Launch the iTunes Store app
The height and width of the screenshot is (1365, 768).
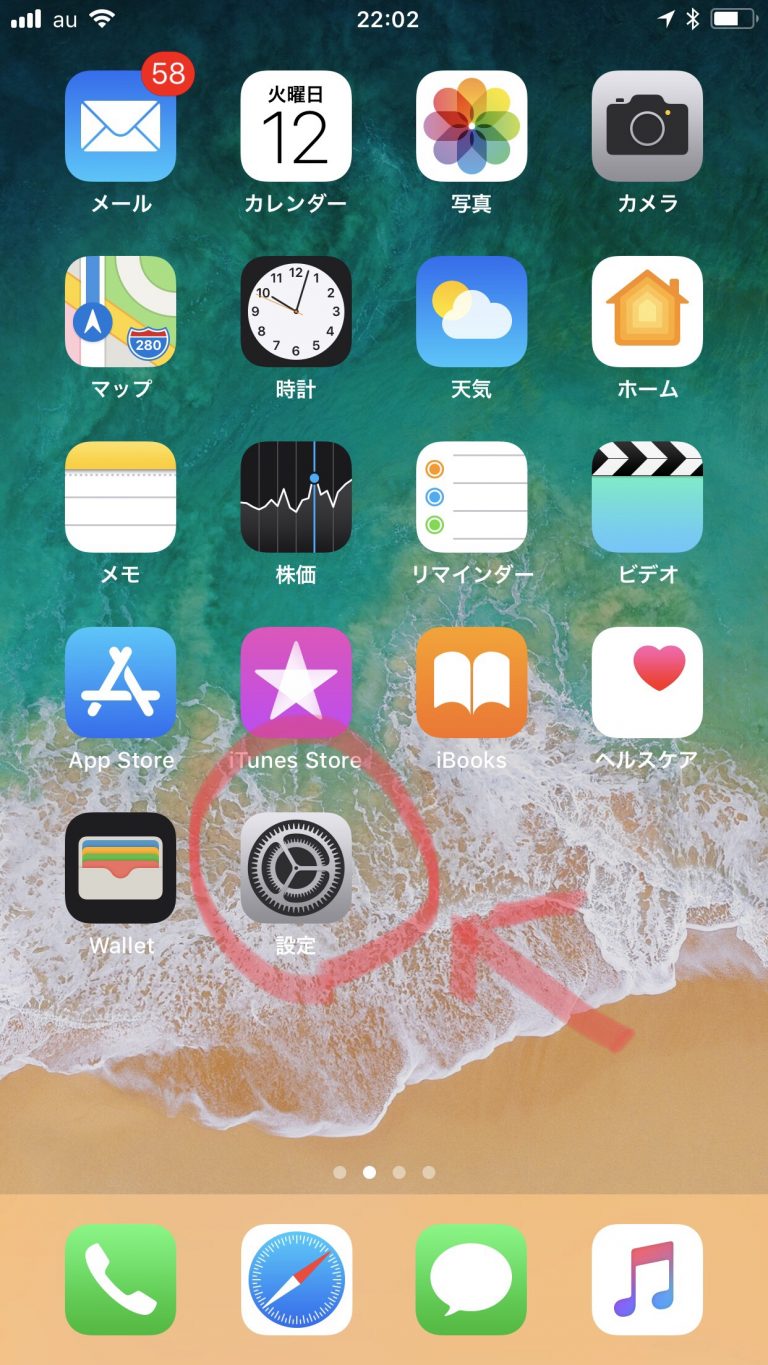[296, 682]
